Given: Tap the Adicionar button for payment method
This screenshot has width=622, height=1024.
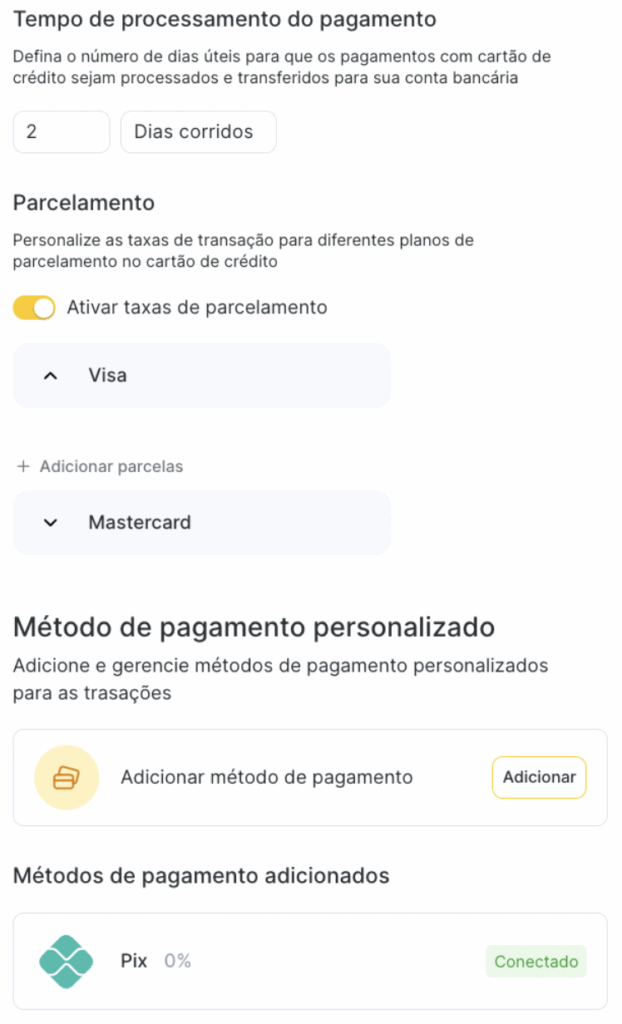Looking at the screenshot, I should click(539, 777).
